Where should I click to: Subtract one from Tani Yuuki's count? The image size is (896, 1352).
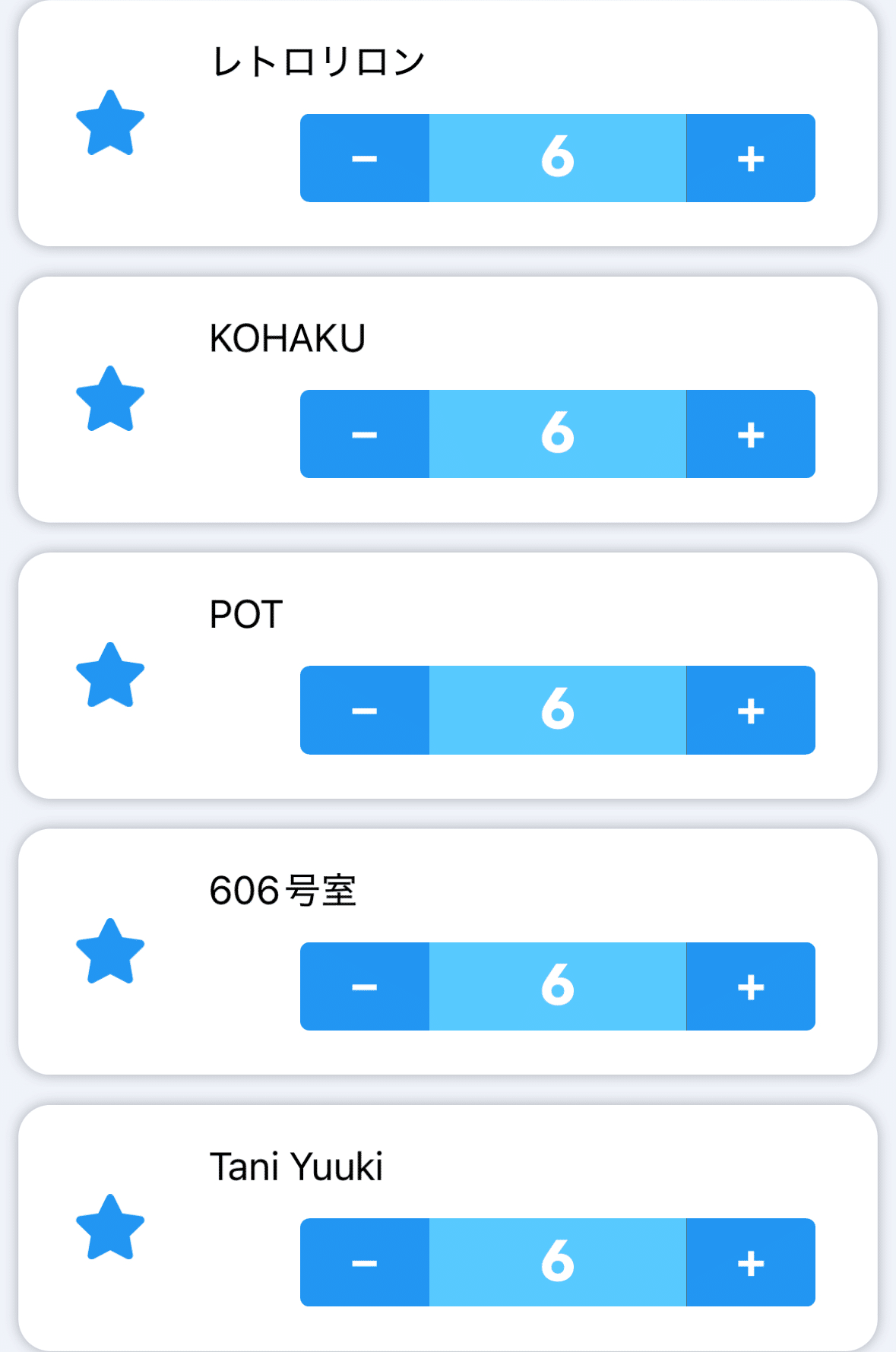tap(365, 1262)
